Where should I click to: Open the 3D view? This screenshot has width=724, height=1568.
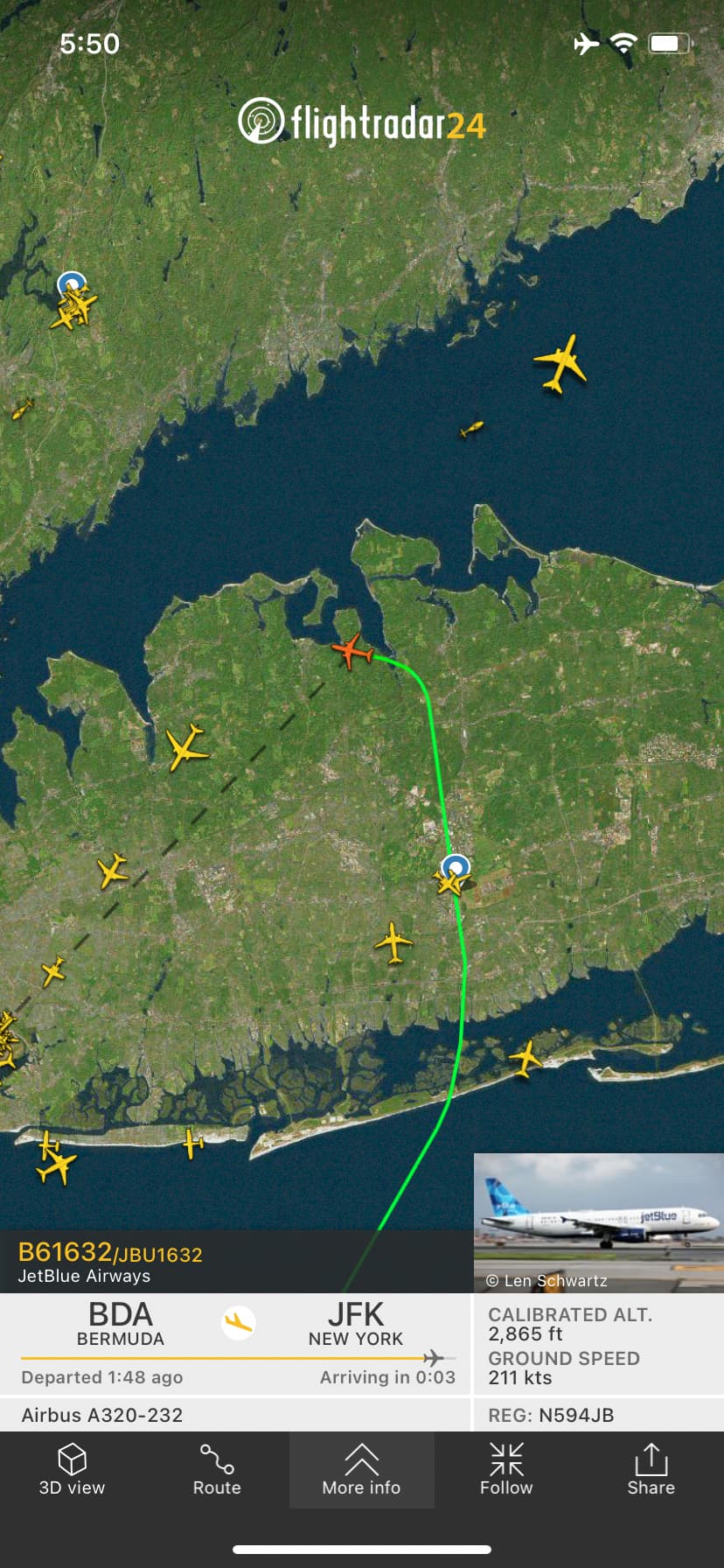coord(72,1470)
